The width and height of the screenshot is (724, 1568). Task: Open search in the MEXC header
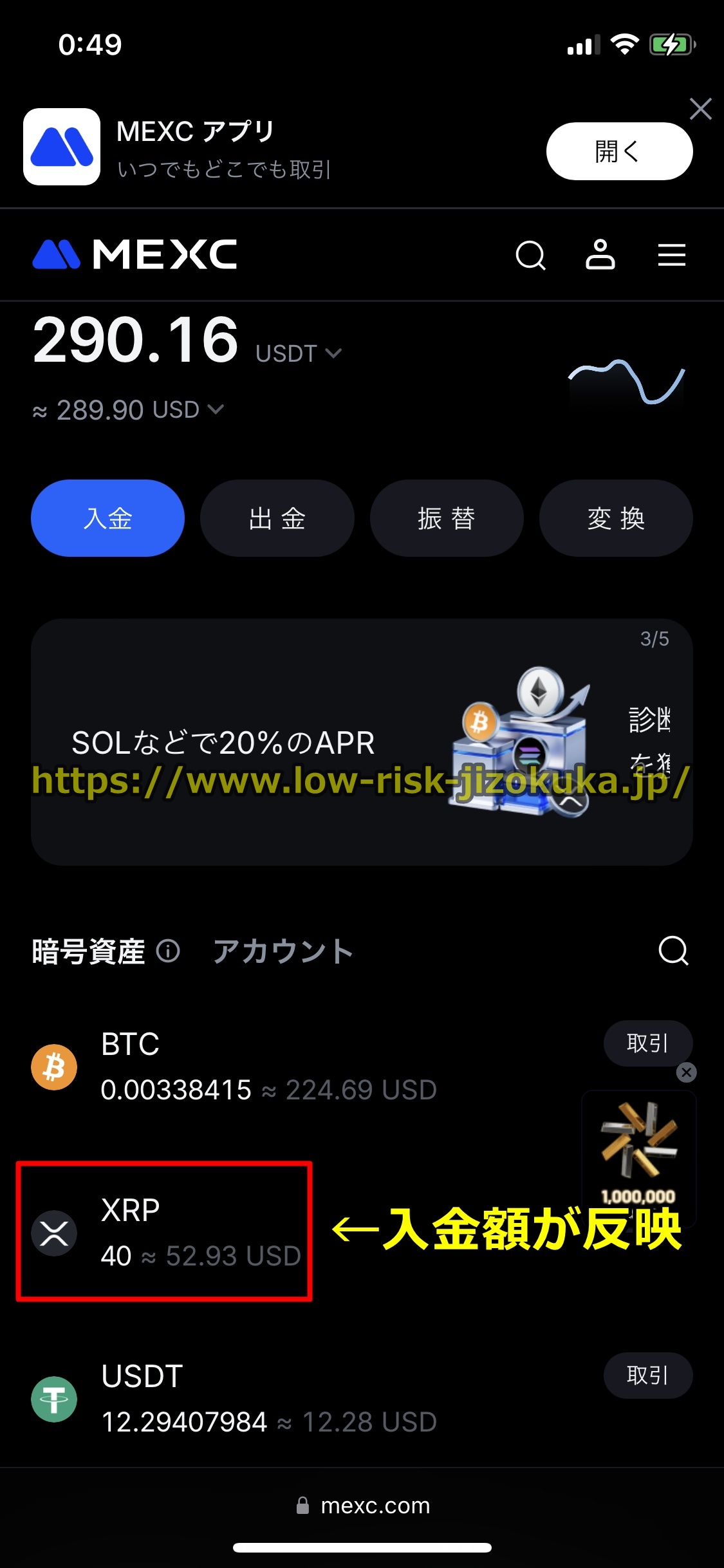531,256
